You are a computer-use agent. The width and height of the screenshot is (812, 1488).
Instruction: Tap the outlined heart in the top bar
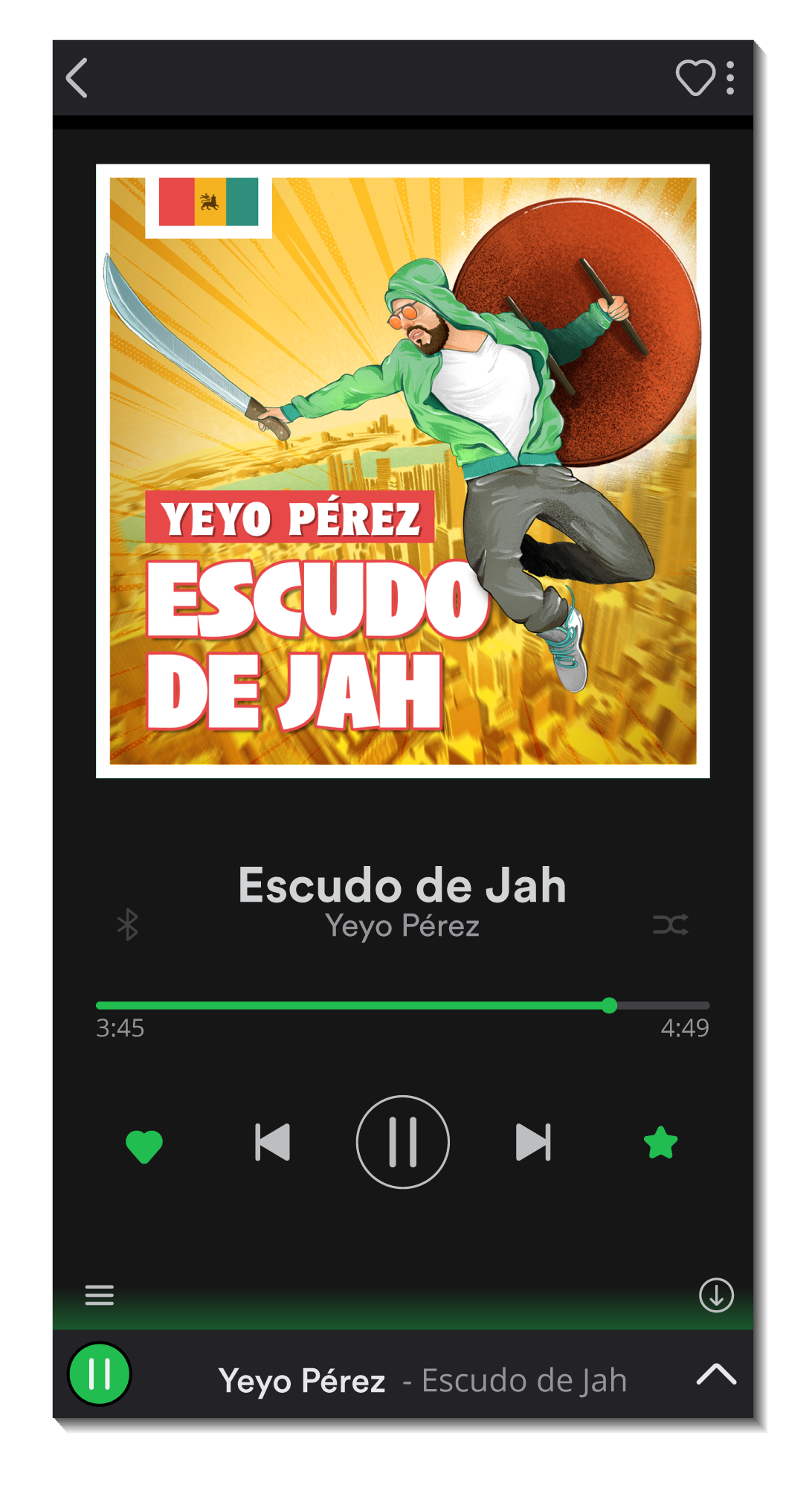pos(695,78)
